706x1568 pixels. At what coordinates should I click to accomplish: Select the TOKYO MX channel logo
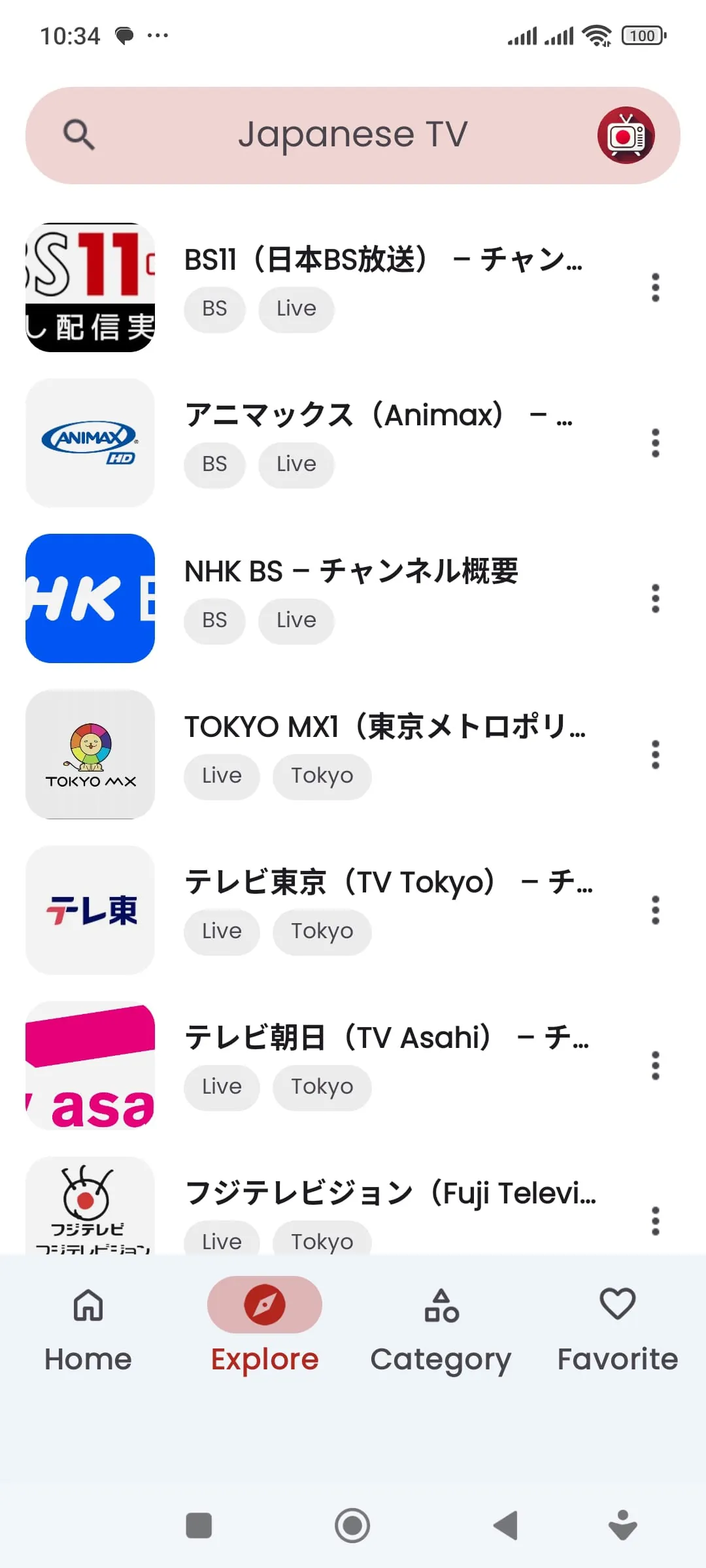tap(90, 755)
